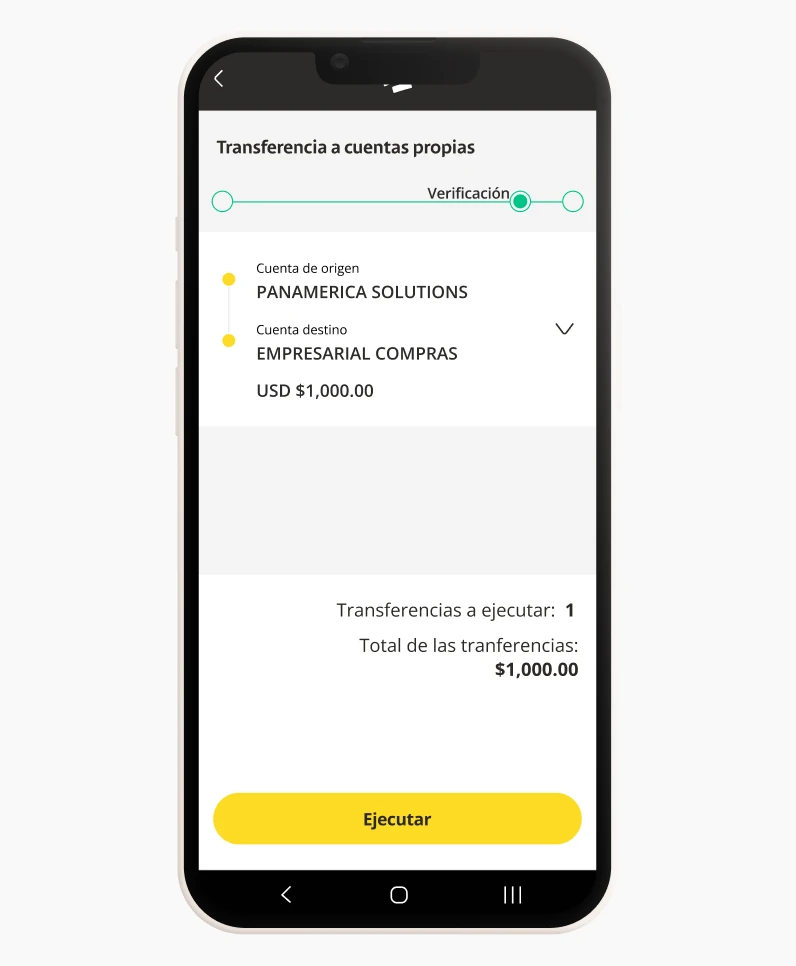Open recent apps from the navigation bar
The width and height of the screenshot is (796, 966).
(512, 895)
